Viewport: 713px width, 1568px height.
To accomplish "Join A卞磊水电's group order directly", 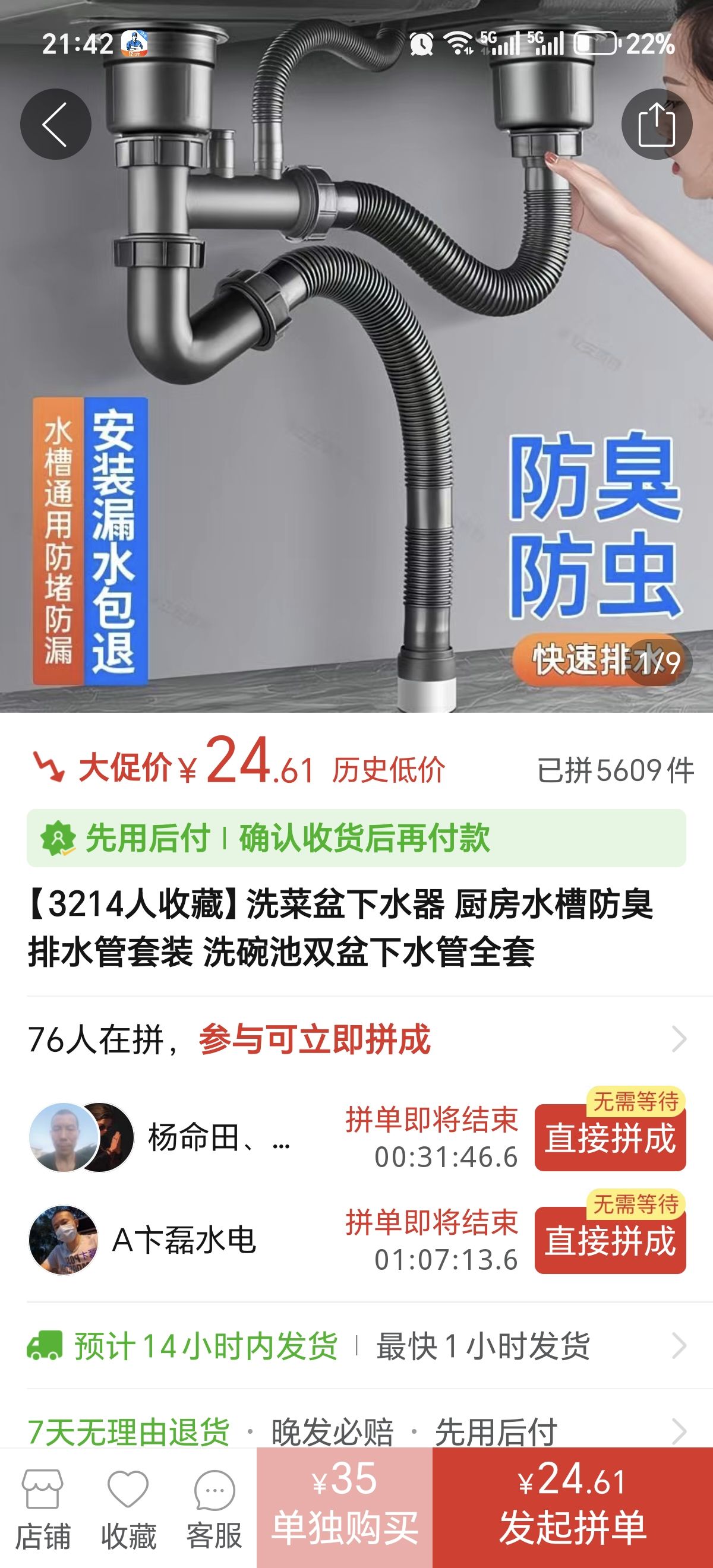I will click(610, 1241).
